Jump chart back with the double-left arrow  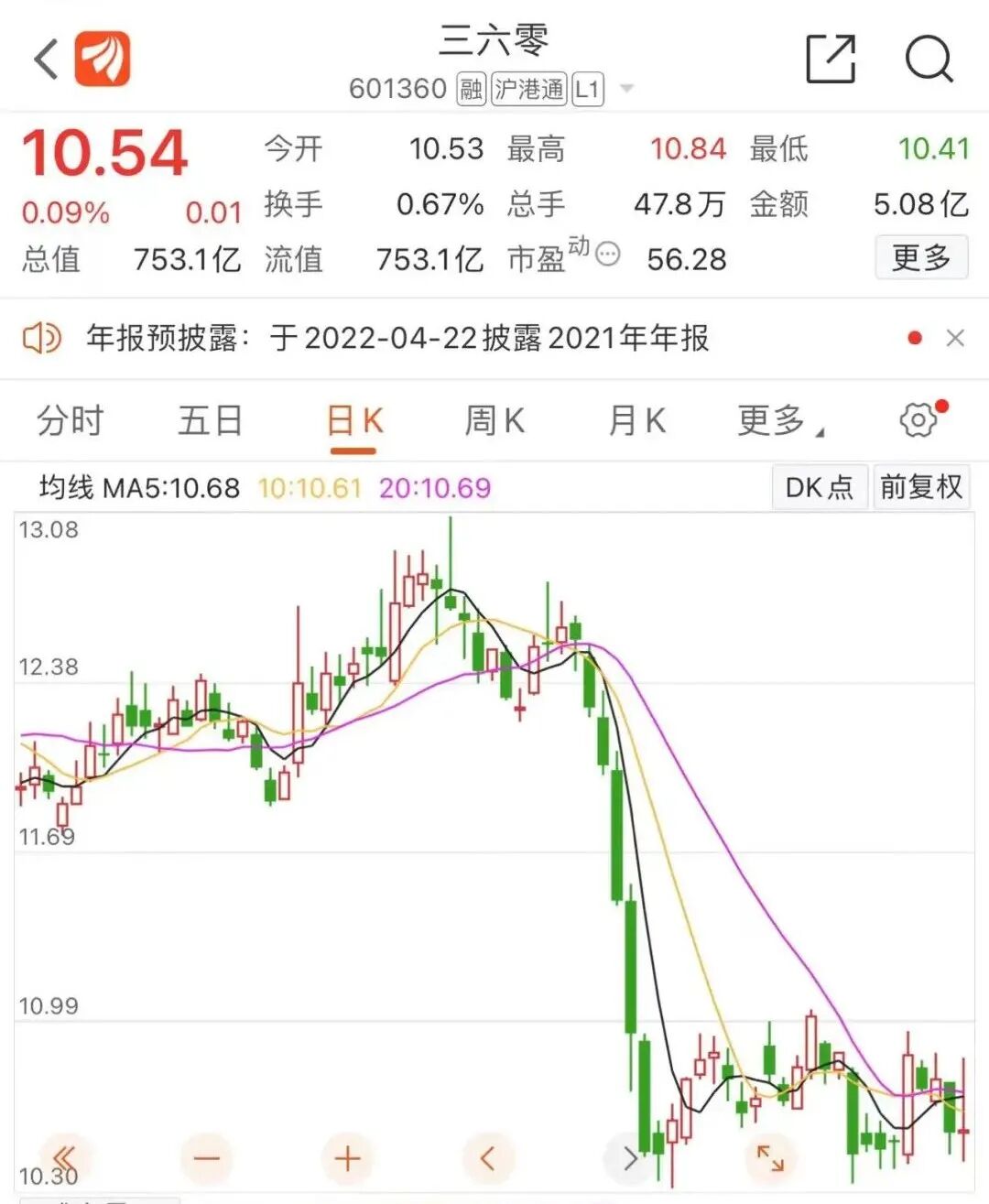(x=66, y=1159)
